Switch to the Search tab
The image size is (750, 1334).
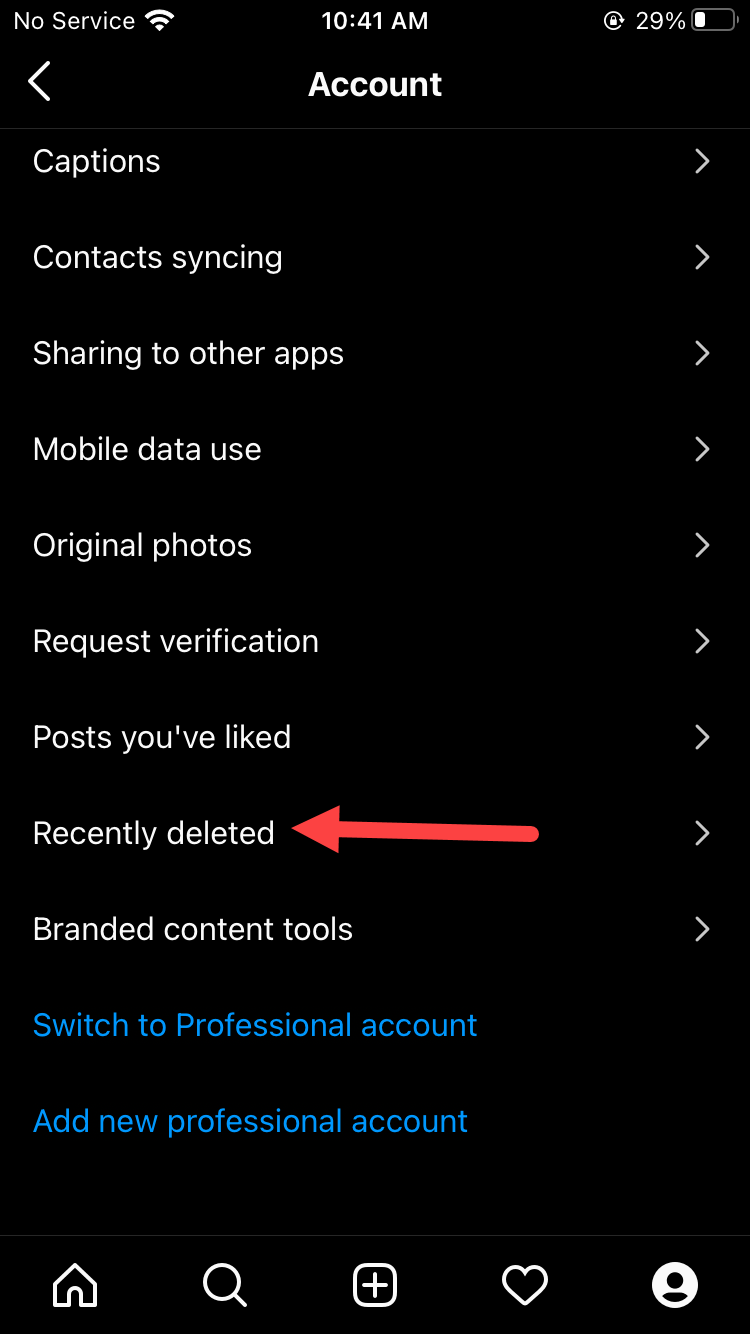pos(225,1284)
